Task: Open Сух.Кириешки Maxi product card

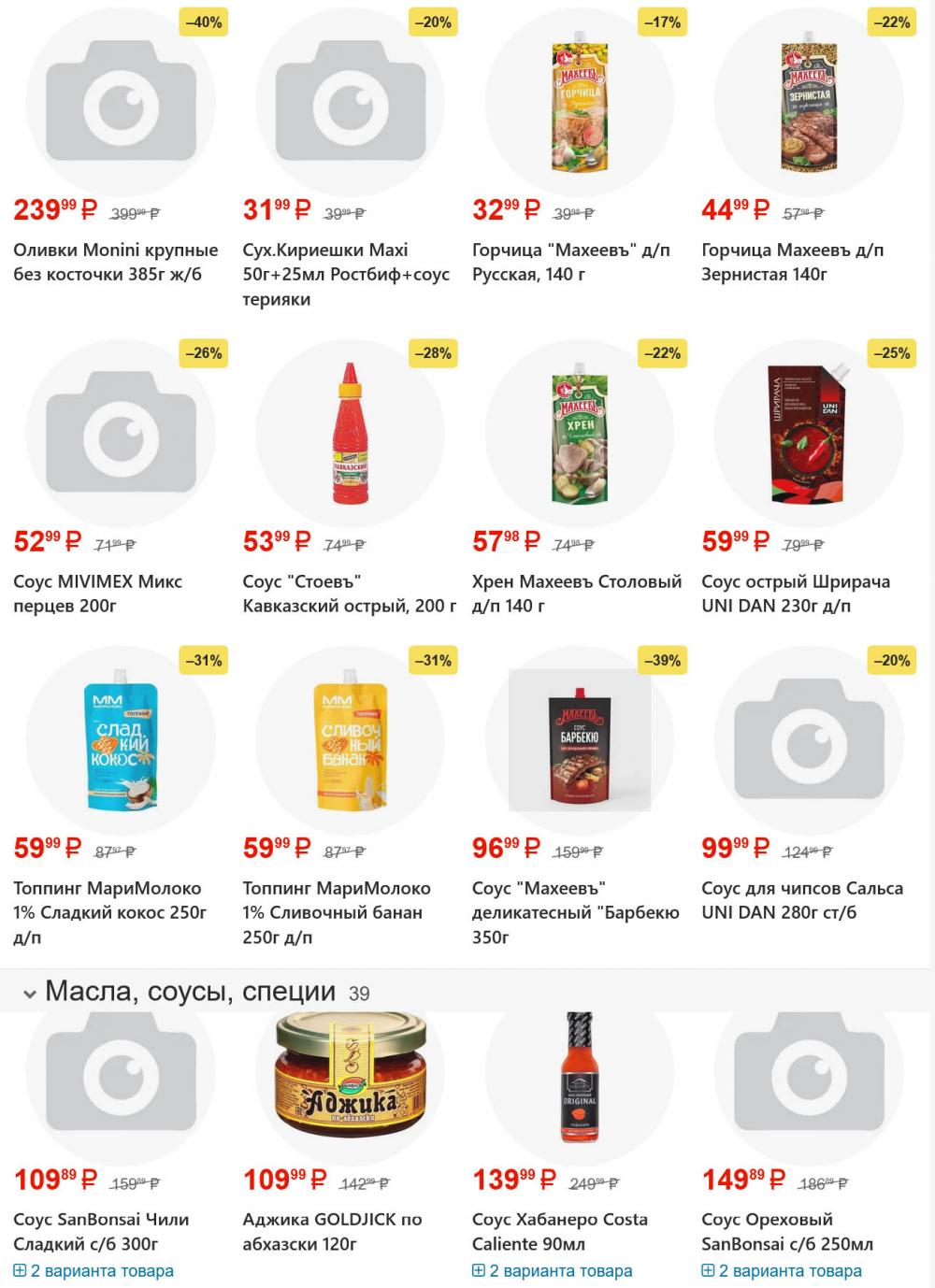Action: click(x=345, y=274)
